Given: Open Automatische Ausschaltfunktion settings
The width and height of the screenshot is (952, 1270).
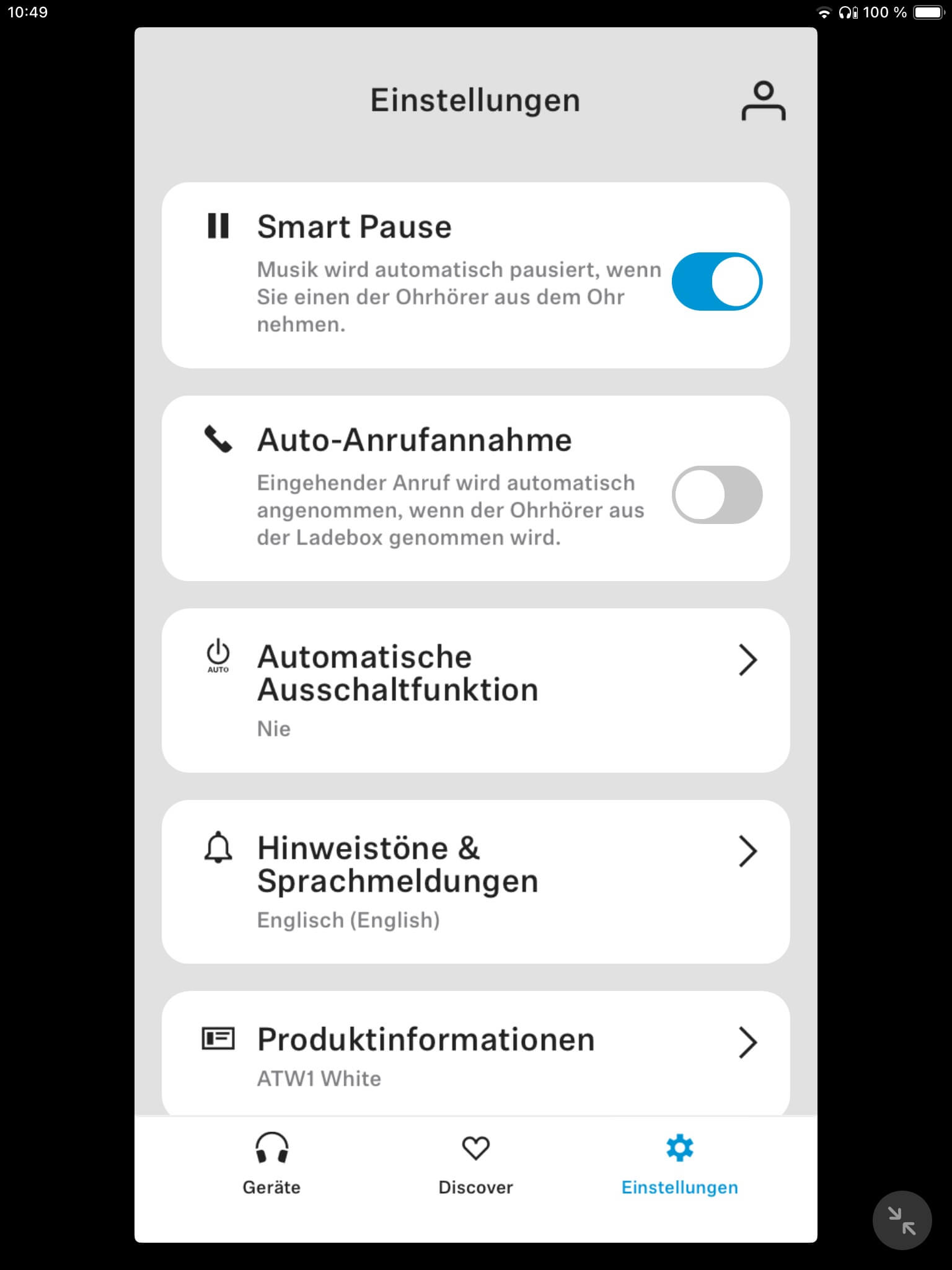Looking at the screenshot, I should point(475,690).
